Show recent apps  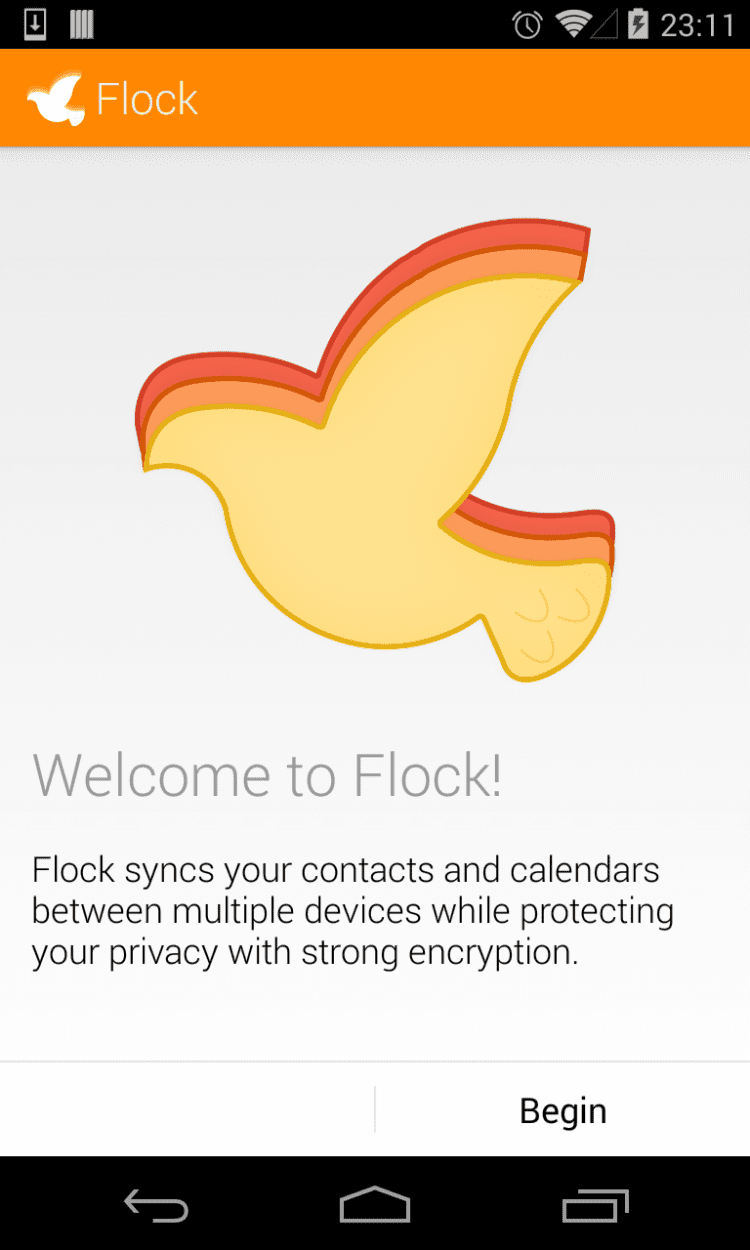[595, 1205]
